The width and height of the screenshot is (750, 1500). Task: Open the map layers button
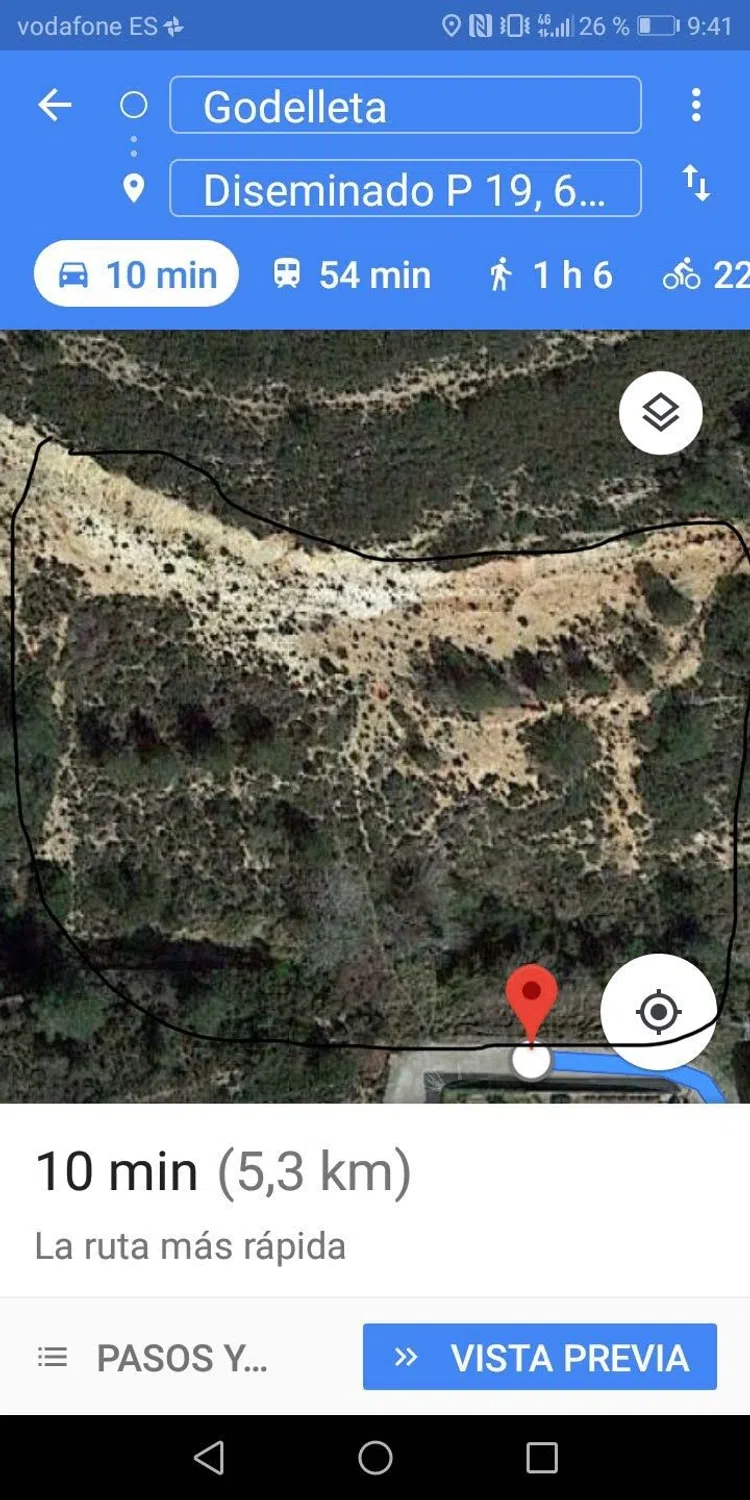tap(660, 412)
